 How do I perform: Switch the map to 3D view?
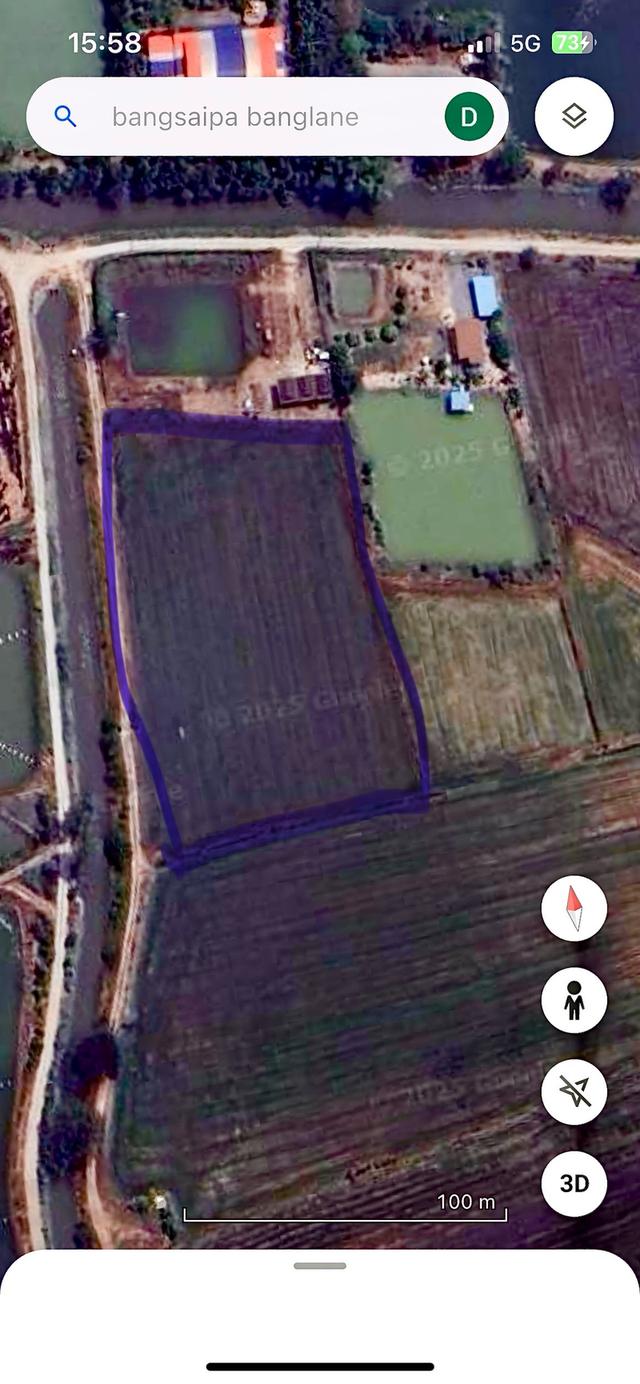click(x=574, y=1183)
